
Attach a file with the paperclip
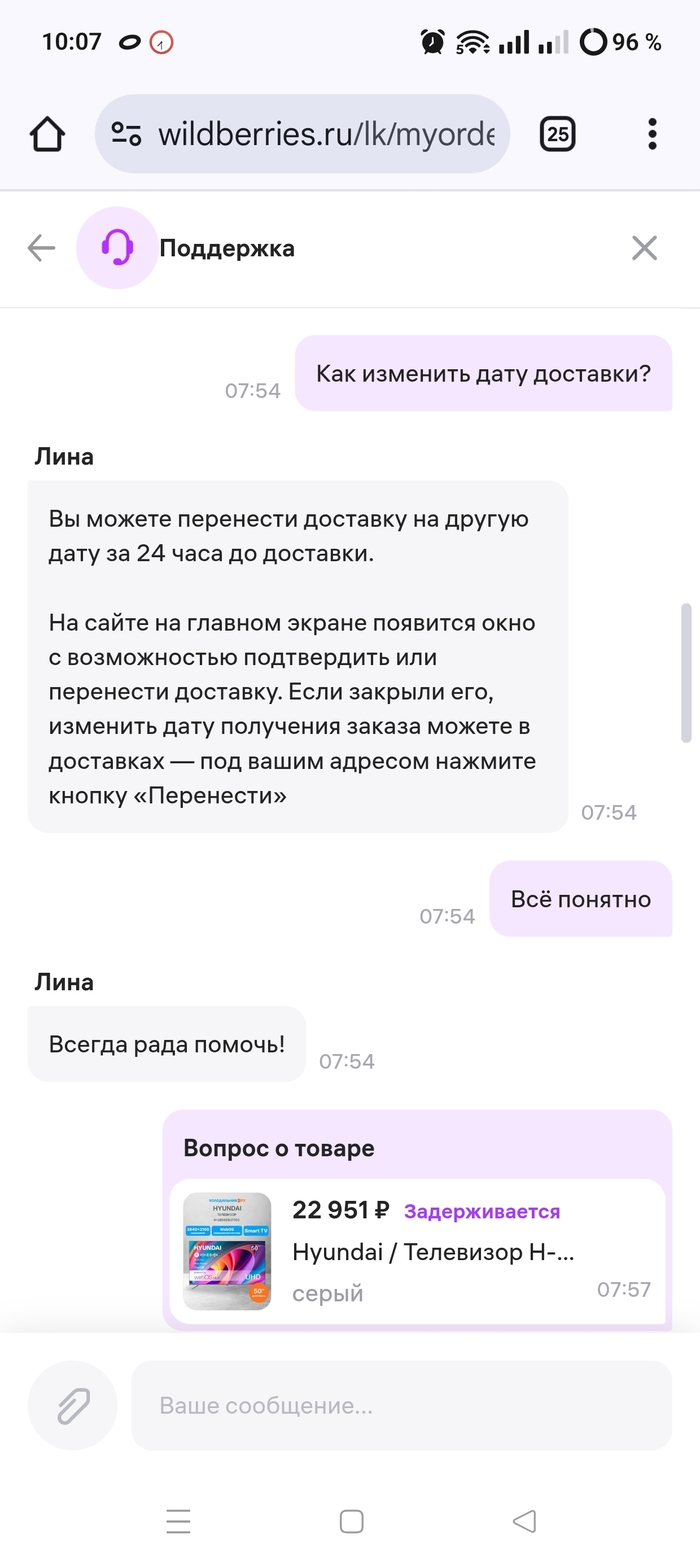pos(72,1405)
